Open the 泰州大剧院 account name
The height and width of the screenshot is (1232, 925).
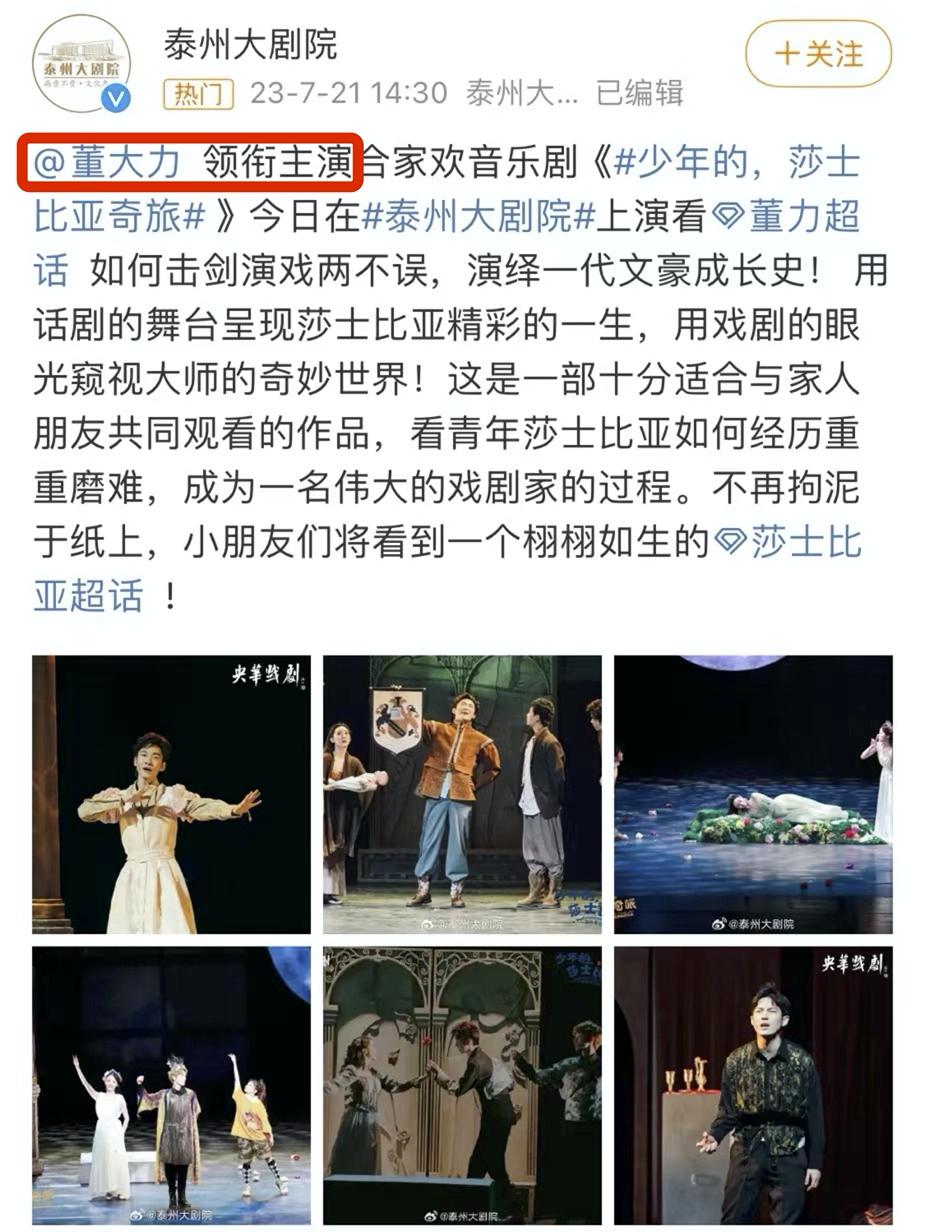(x=251, y=44)
